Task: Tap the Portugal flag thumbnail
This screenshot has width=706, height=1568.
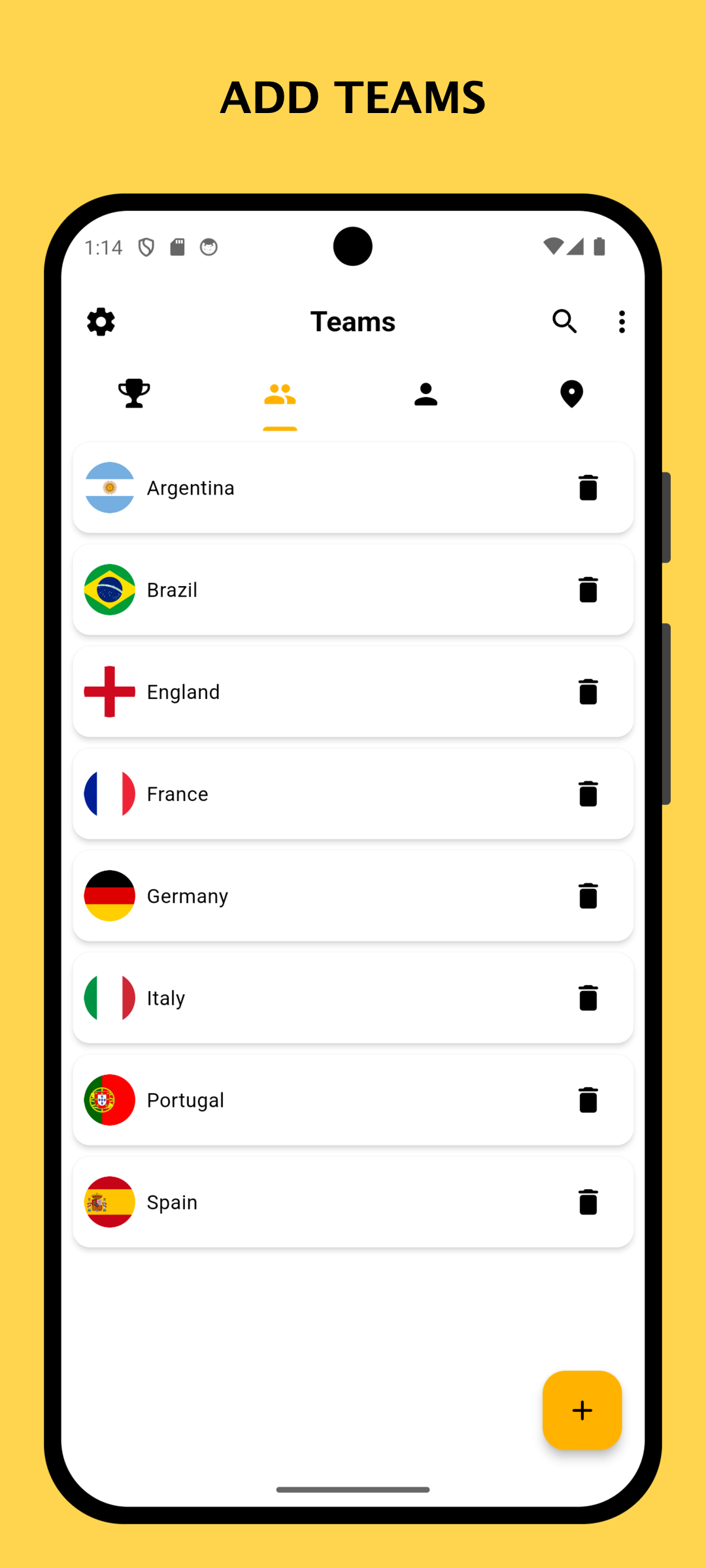Action: tap(110, 1100)
